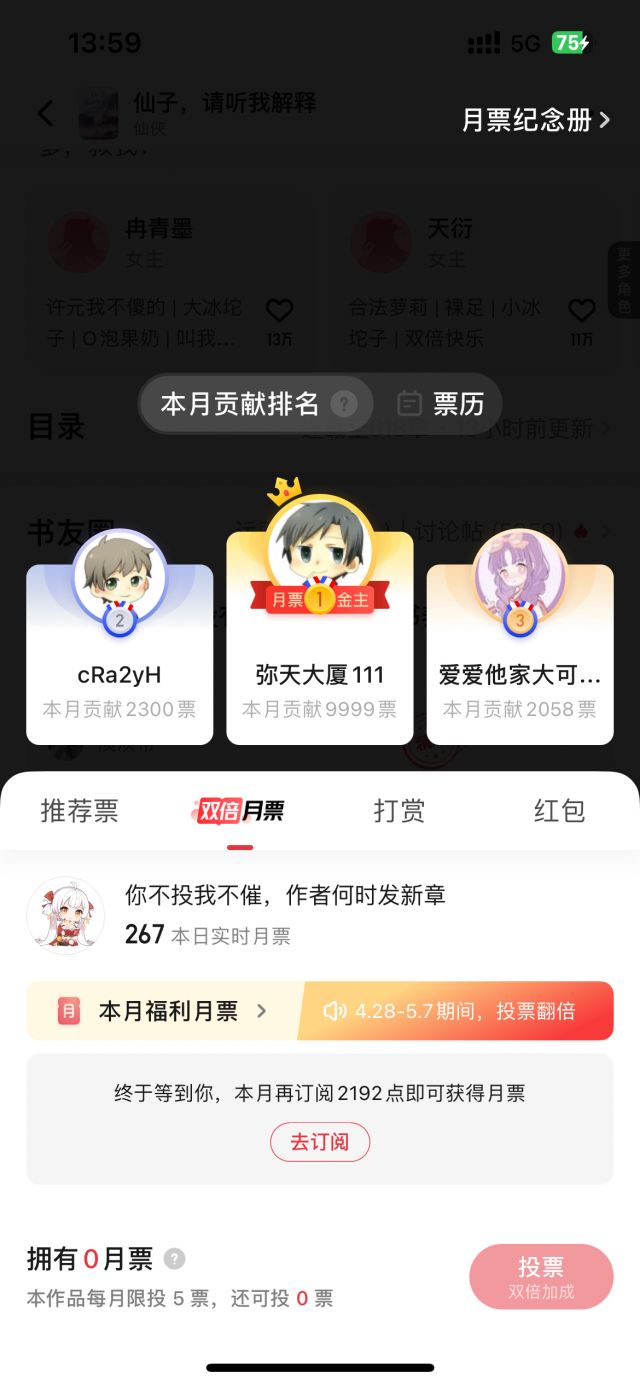Open third-place 爱爱他家大可 contributor card
The image size is (640, 1385).
pos(520,655)
